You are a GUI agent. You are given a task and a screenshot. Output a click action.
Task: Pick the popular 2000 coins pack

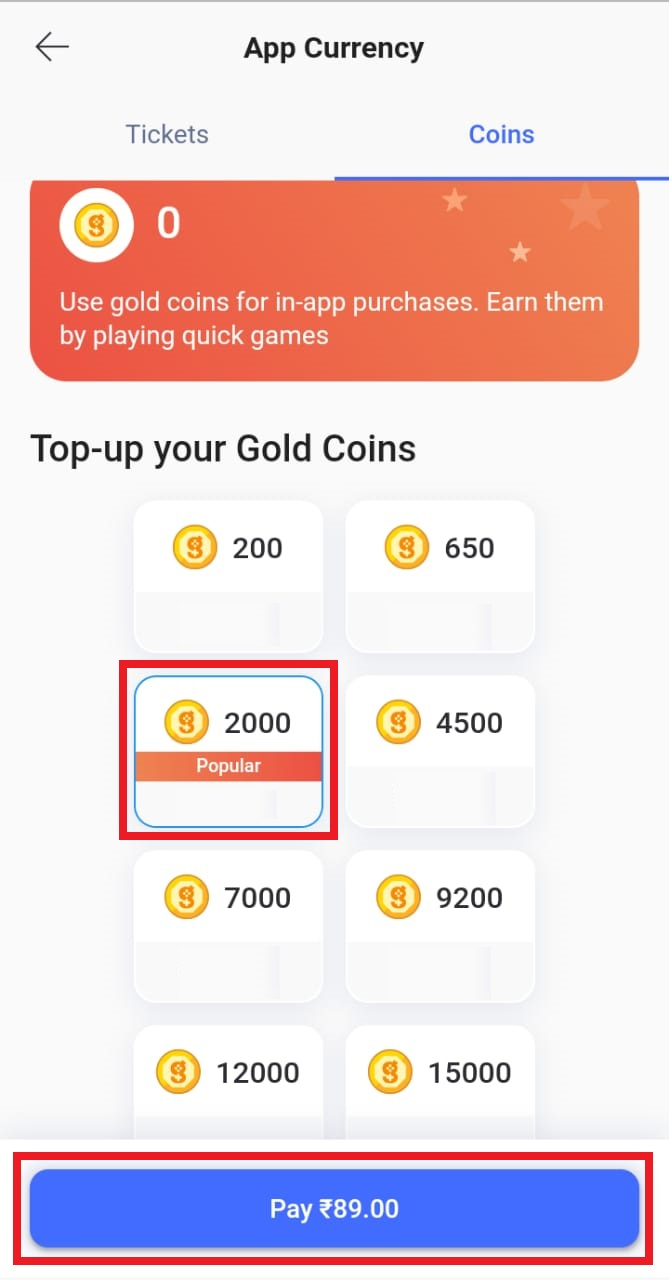[229, 750]
